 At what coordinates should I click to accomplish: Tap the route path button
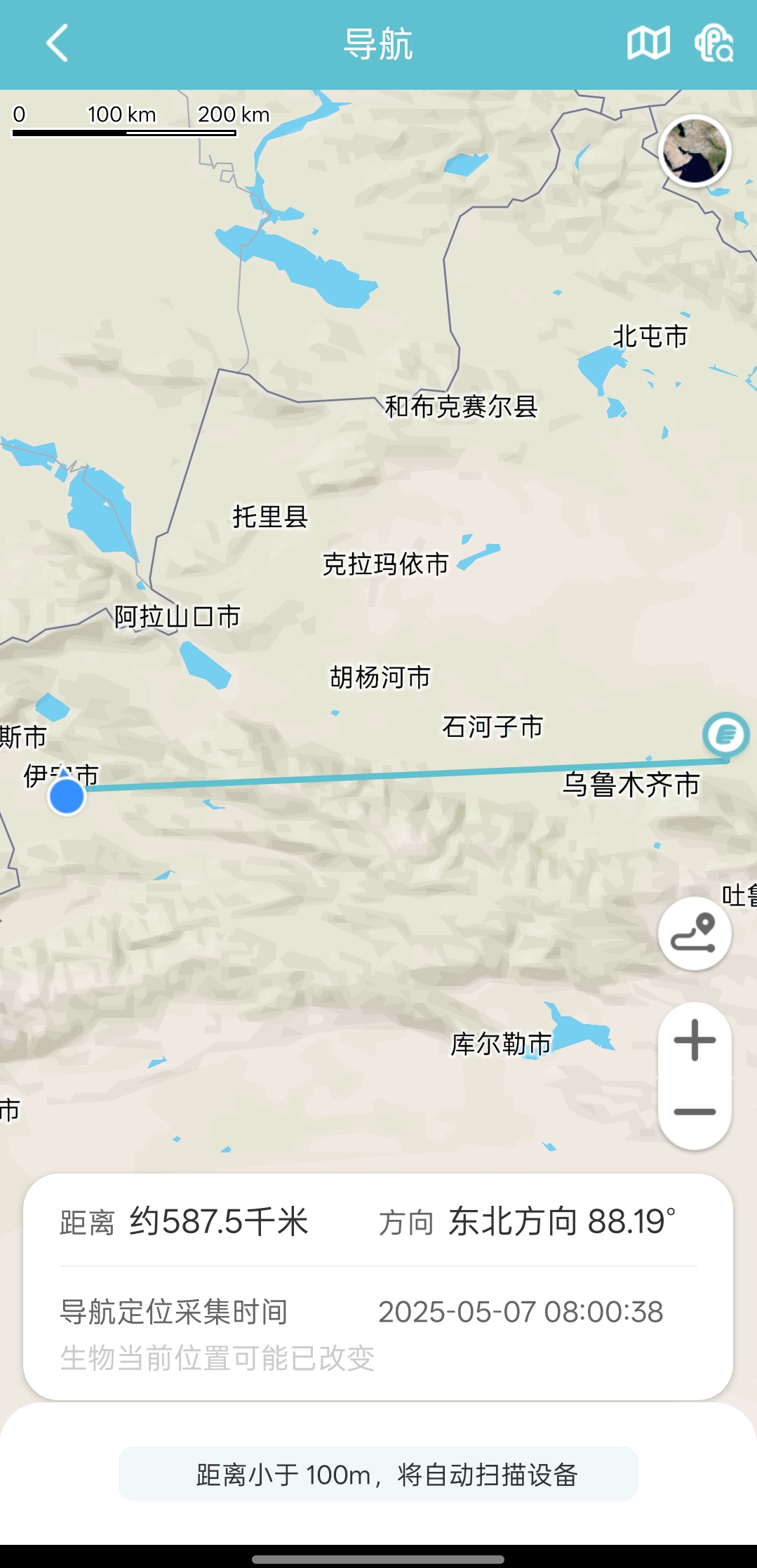coord(695,934)
